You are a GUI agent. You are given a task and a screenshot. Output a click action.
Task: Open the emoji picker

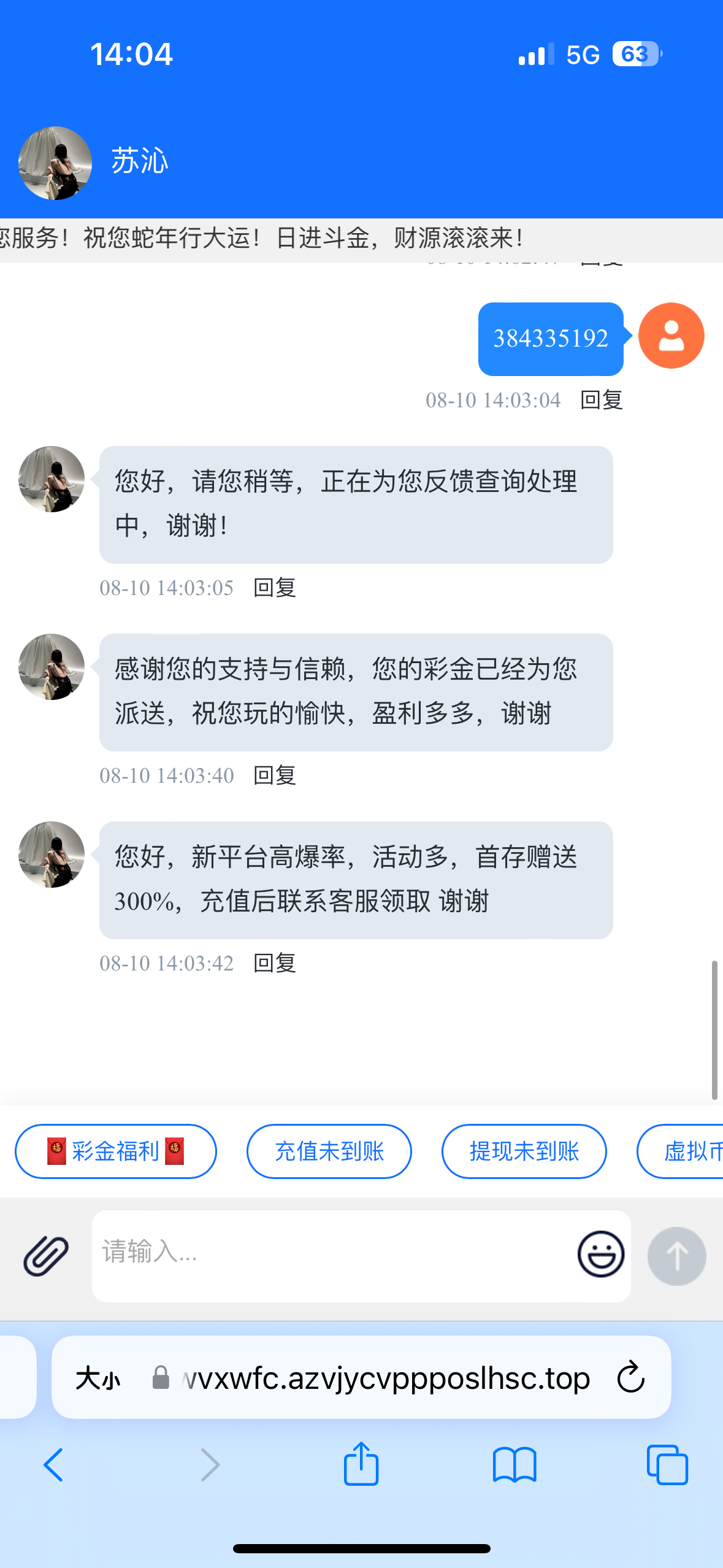point(600,1254)
